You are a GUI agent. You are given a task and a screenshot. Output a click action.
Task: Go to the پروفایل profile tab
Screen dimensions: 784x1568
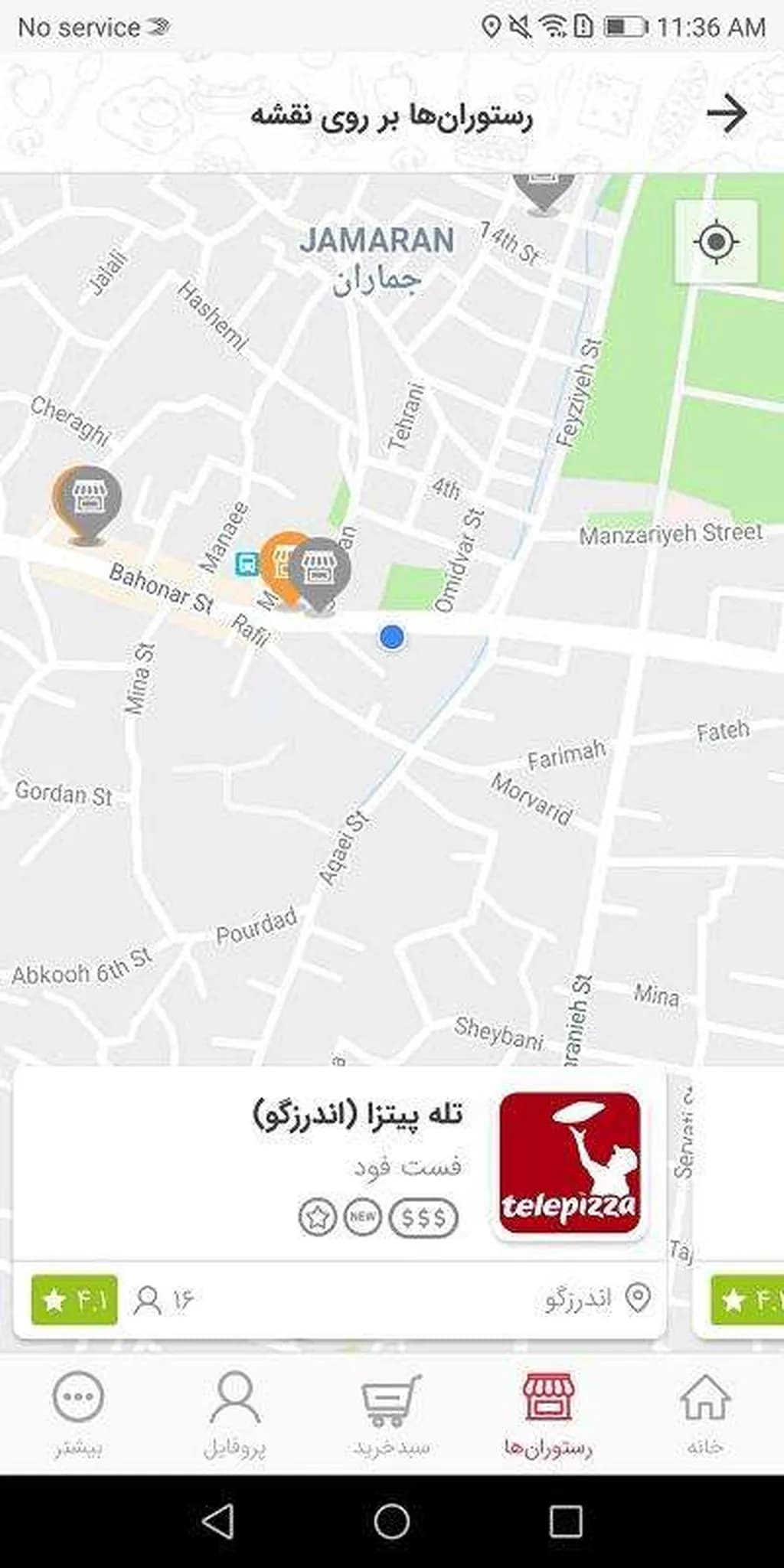pyautogui.click(x=235, y=1413)
